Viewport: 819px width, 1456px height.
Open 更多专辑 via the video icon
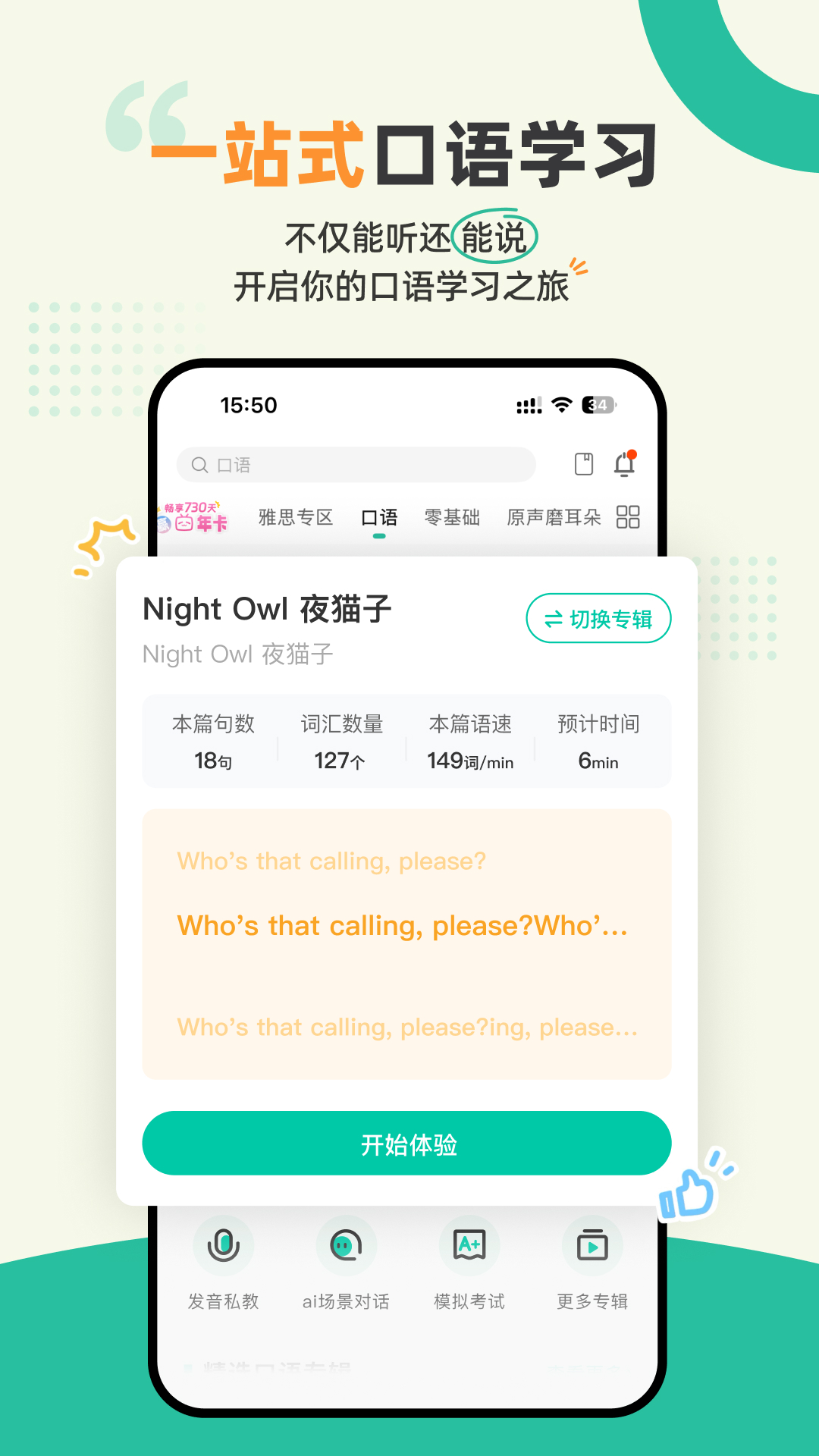pos(592,1245)
